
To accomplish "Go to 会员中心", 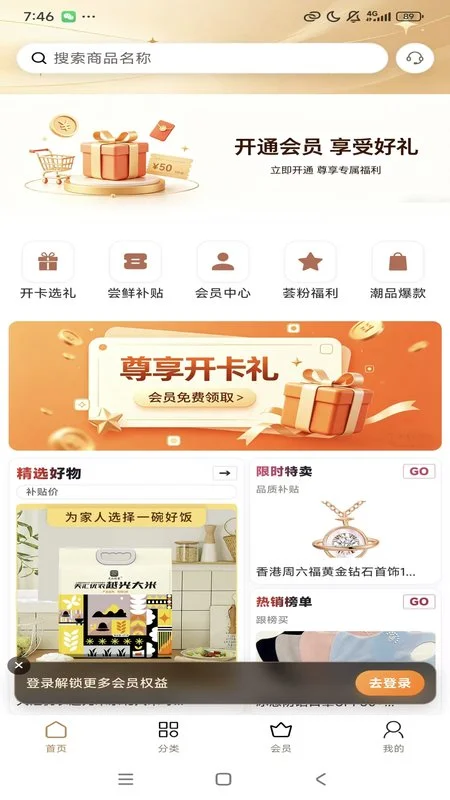I will click(223, 270).
